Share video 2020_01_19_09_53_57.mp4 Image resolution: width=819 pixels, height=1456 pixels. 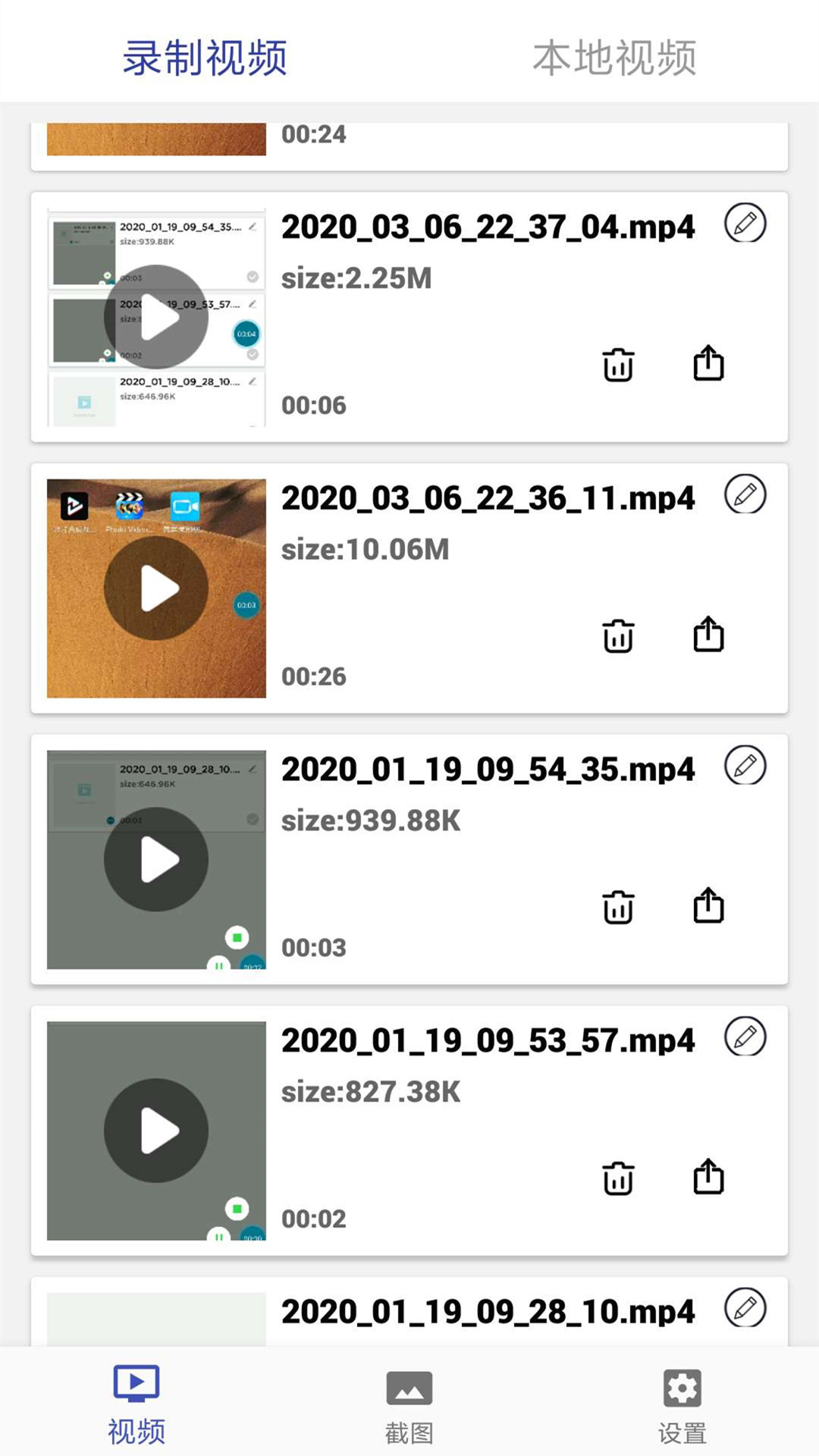click(x=708, y=1177)
